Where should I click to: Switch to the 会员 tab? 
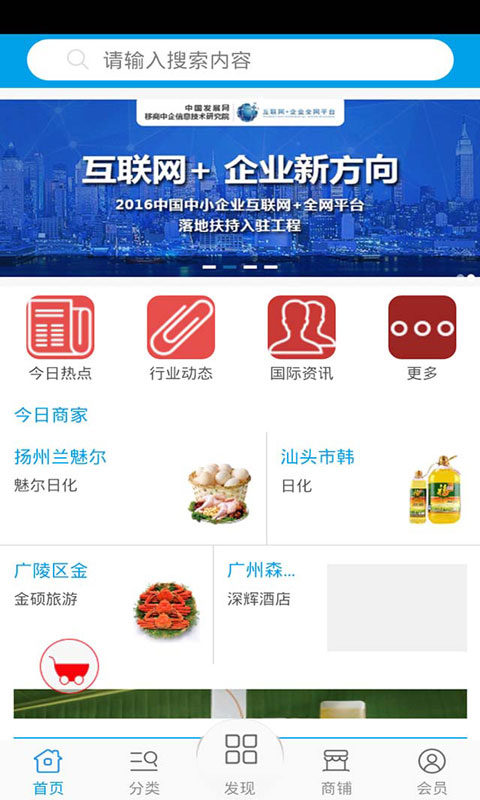pos(432,771)
